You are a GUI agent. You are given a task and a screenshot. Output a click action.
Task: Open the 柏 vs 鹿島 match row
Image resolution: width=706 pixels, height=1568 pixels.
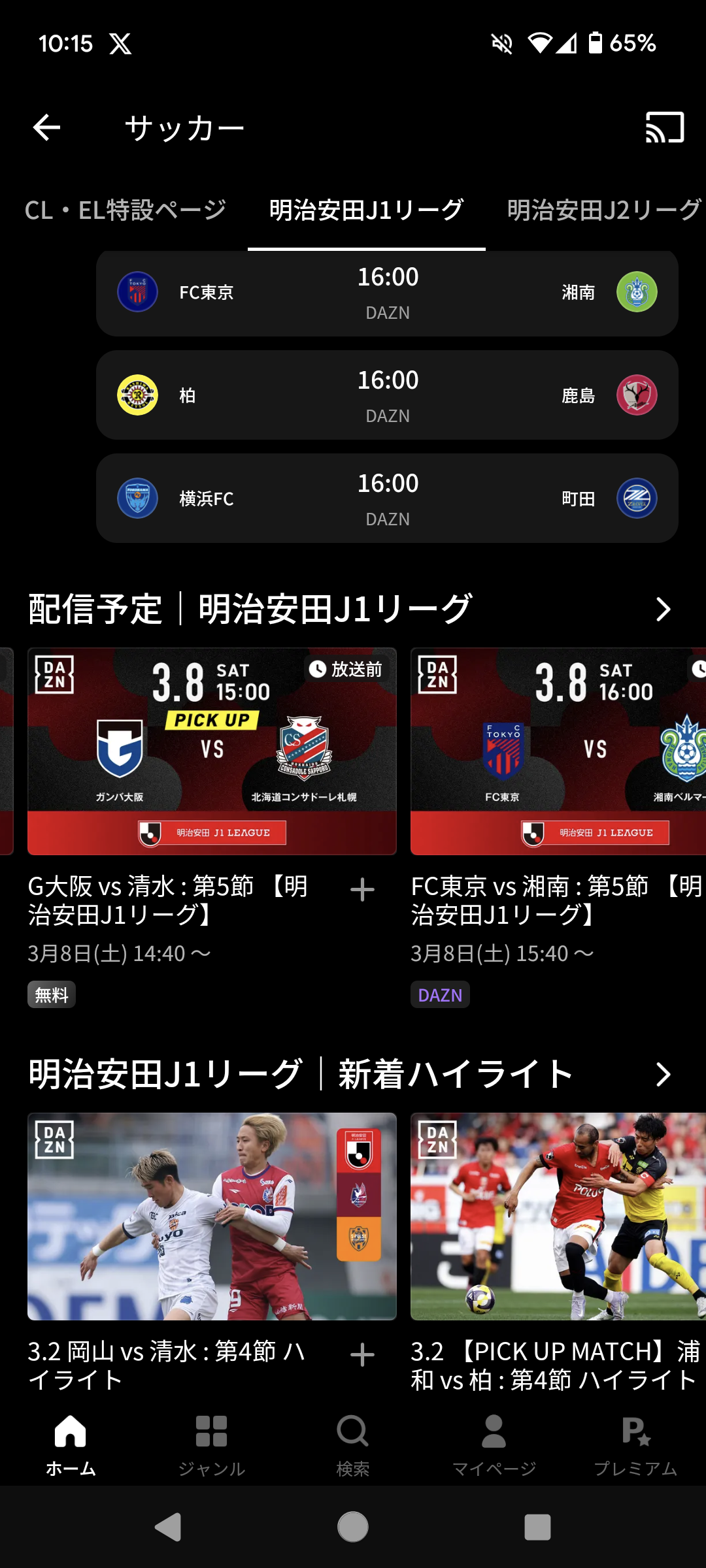[387, 395]
